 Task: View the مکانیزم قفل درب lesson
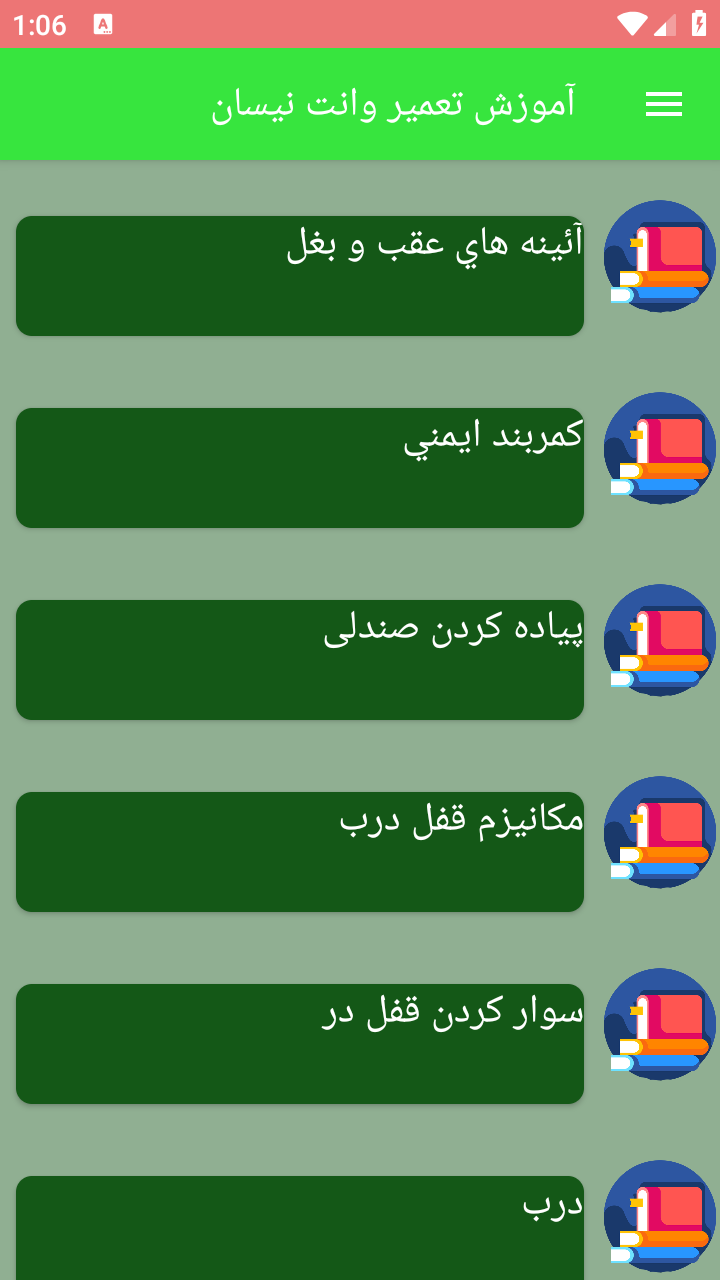[x=300, y=852]
